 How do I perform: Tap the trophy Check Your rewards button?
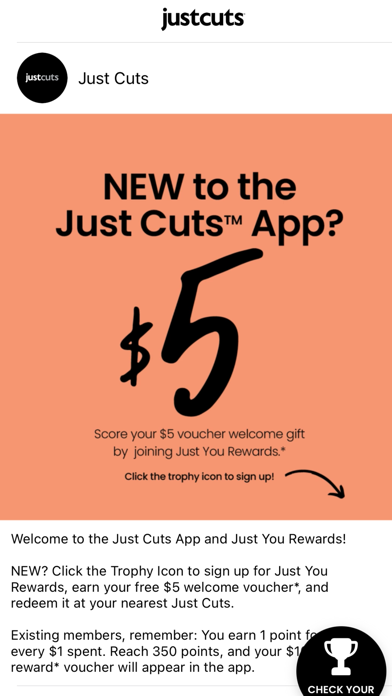341,661
